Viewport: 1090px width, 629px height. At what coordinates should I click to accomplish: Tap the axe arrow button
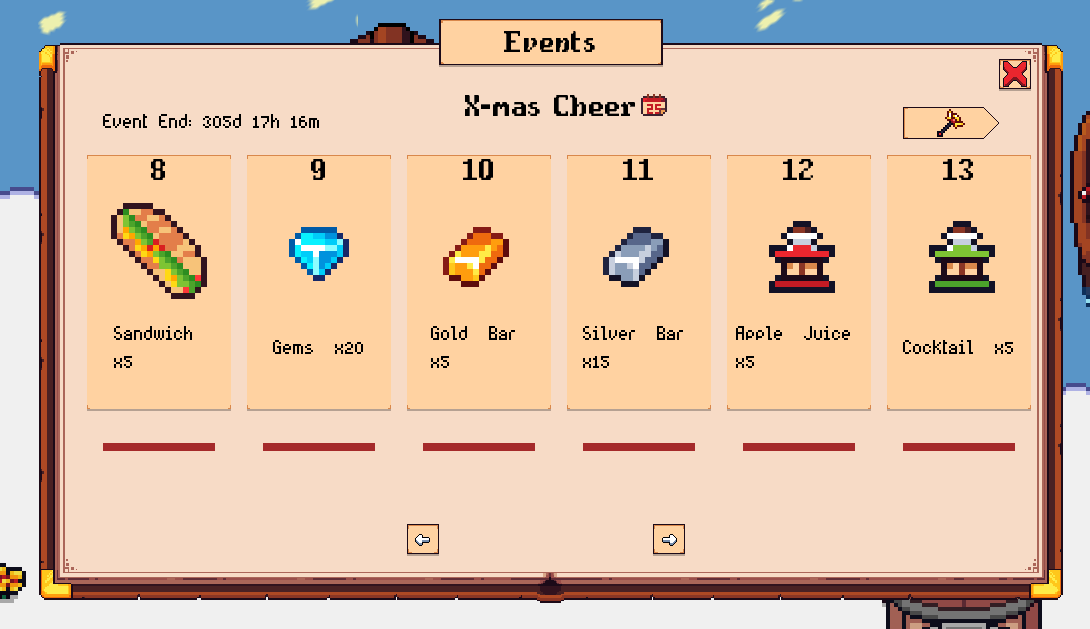(x=950, y=123)
